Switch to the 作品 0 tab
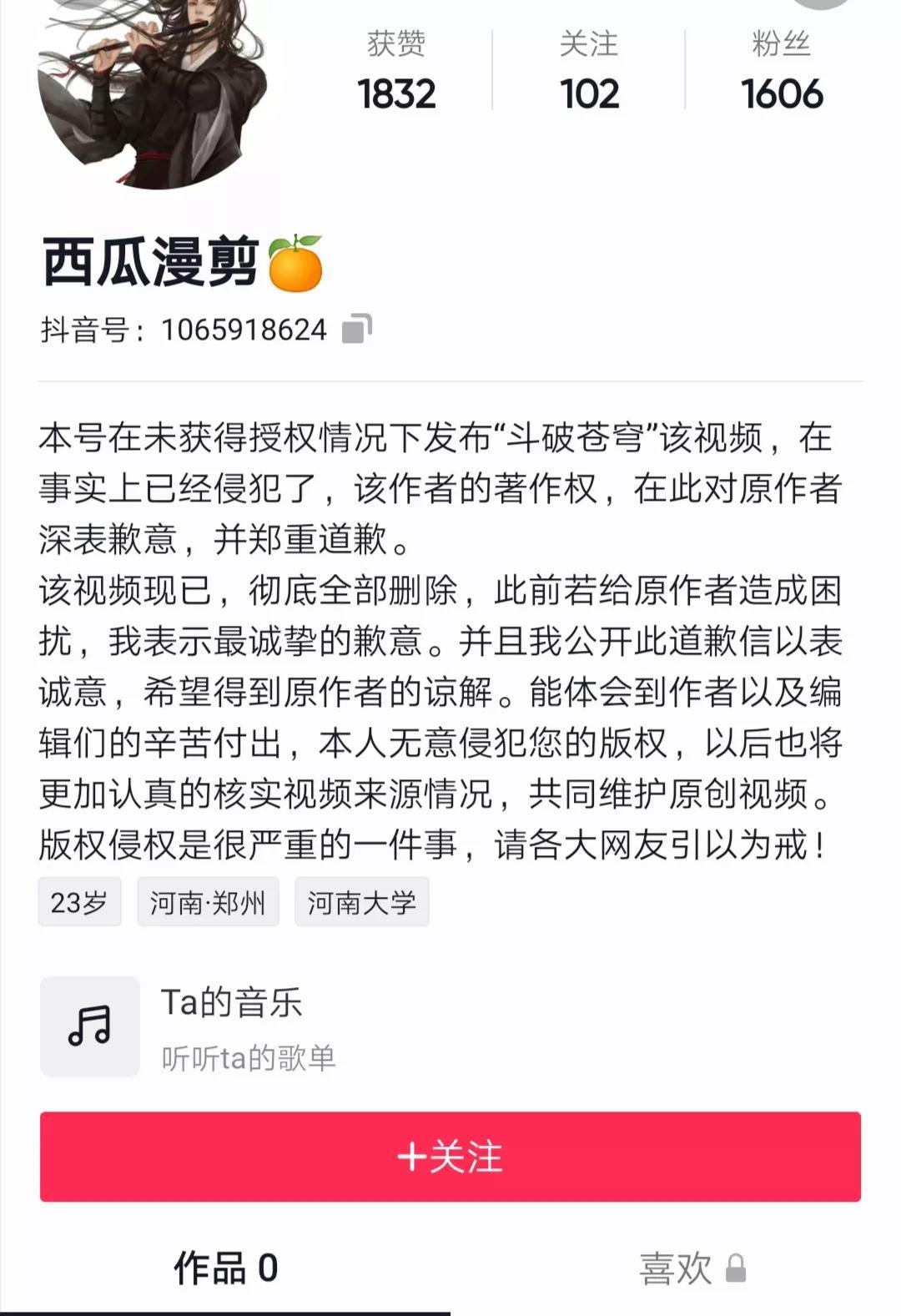Image resolution: width=901 pixels, height=1316 pixels. pos(225,1268)
